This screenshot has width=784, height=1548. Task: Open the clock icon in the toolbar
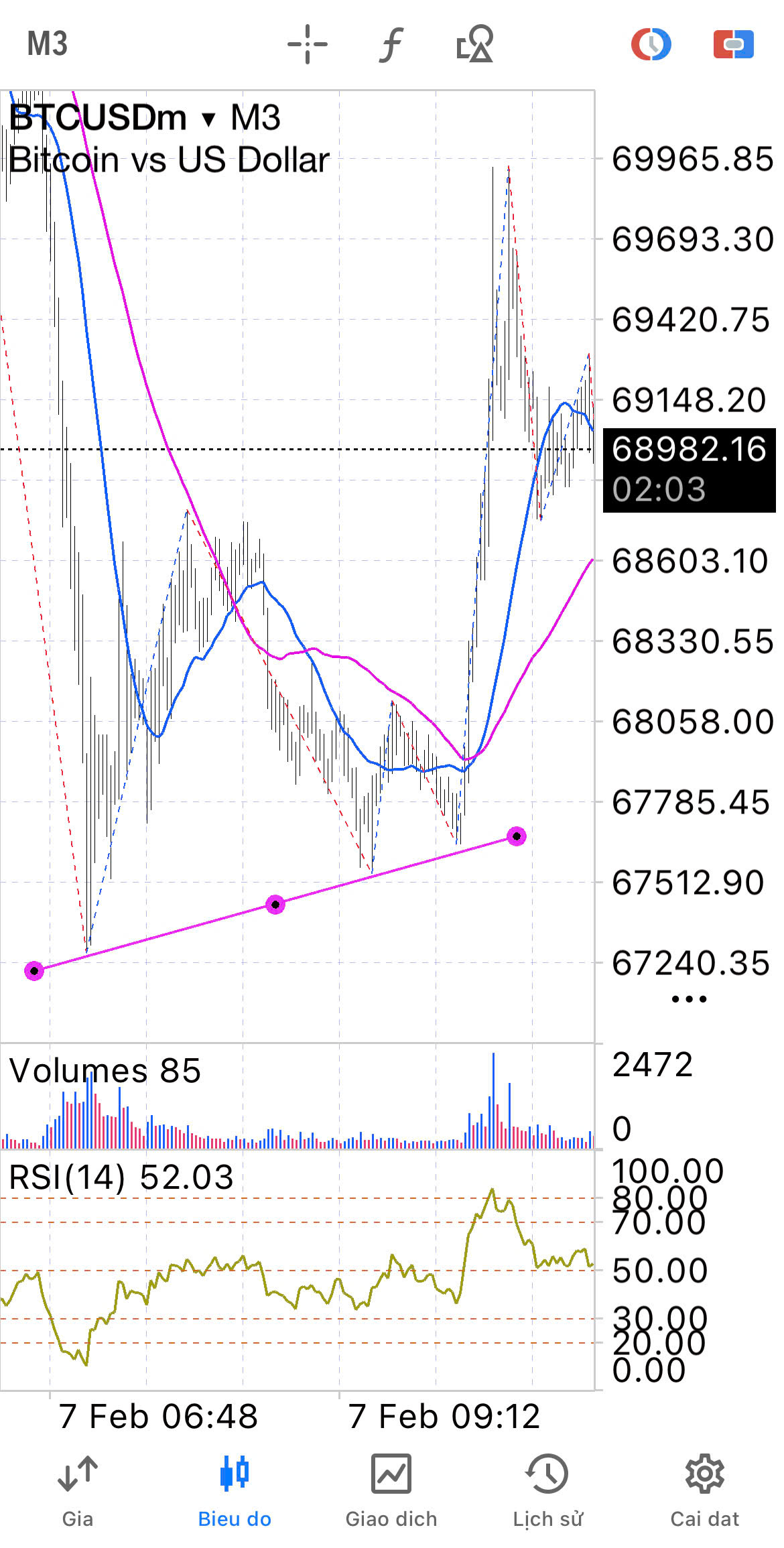tap(651, 44)
